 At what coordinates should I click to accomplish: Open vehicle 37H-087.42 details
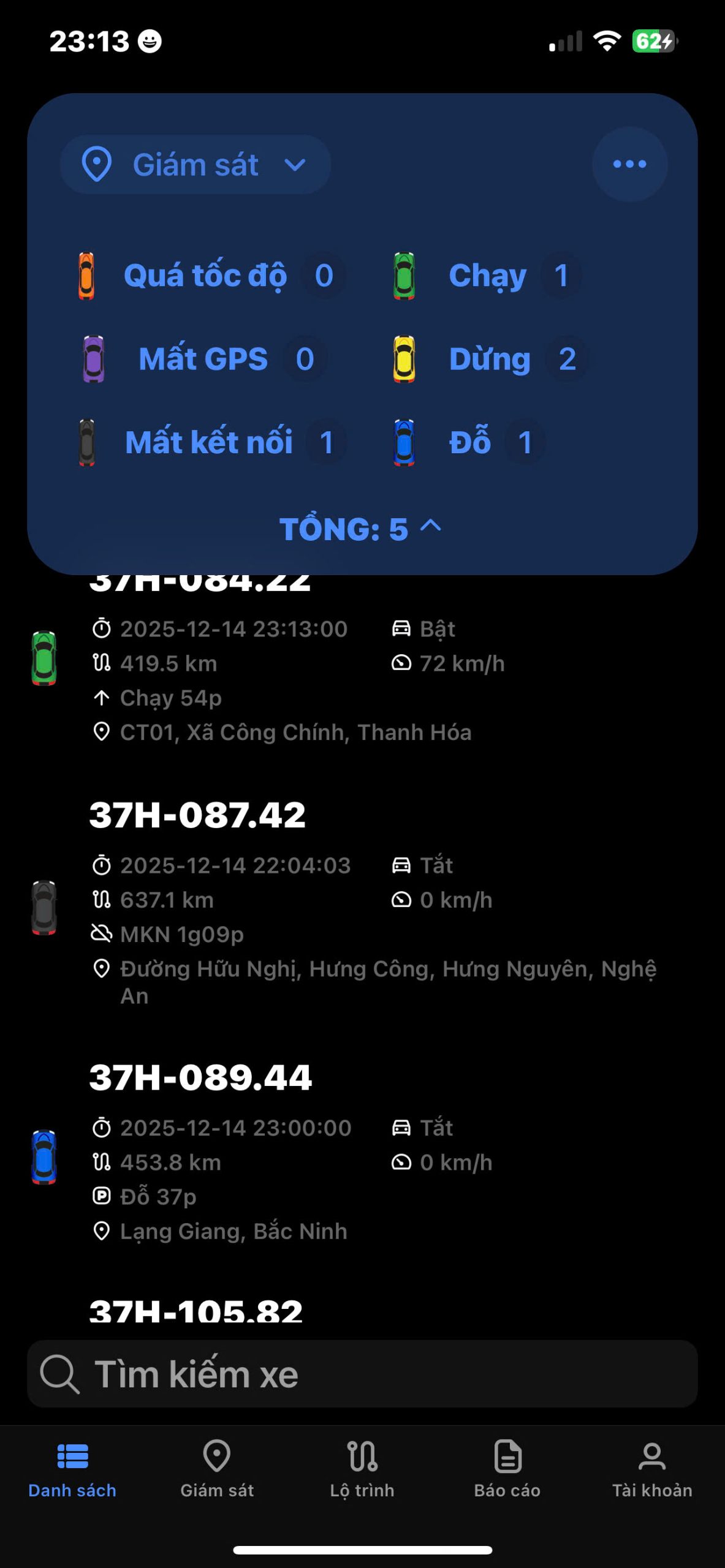pyautogui.click(x=197, y=816)
